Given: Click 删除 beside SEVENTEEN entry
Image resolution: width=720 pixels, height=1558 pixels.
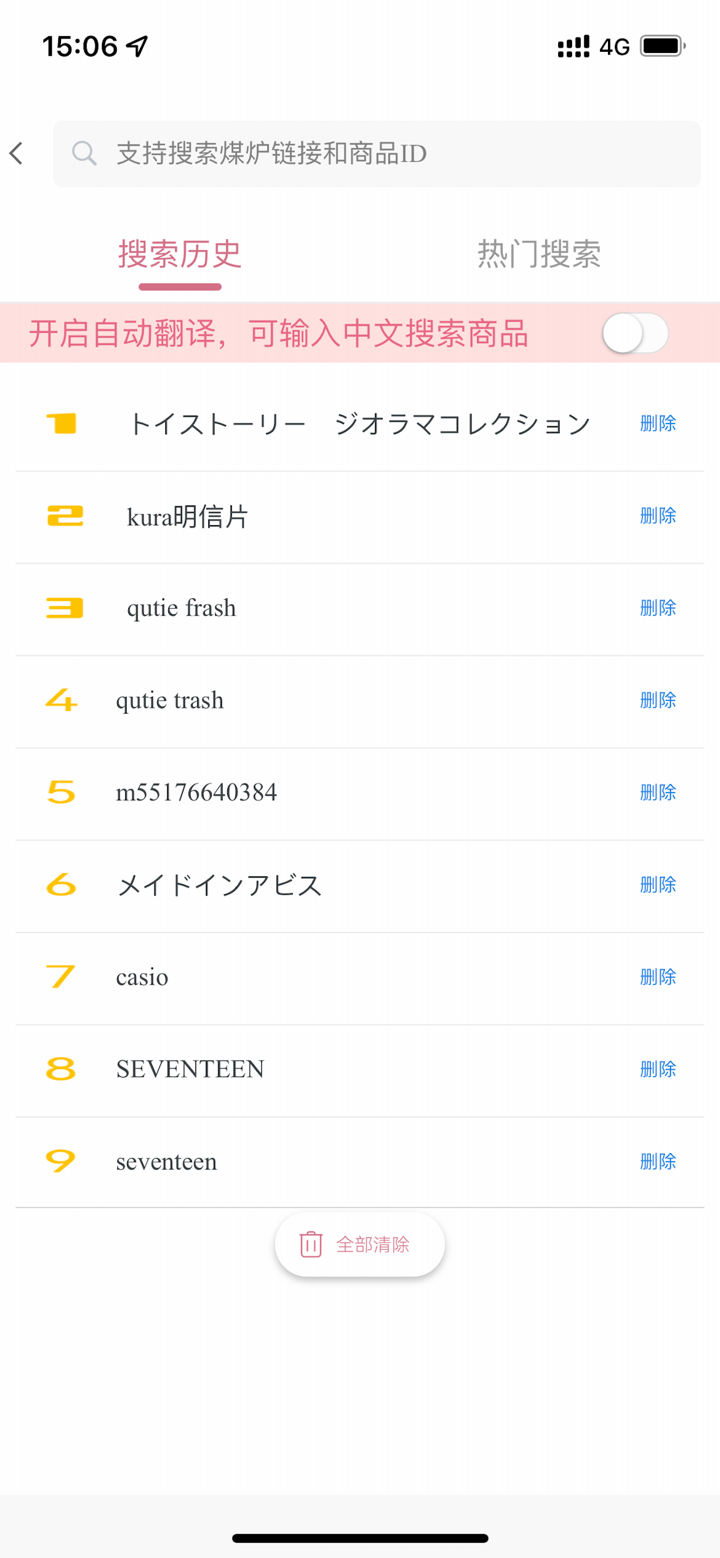Looking at the screenshot, I should tap(657, 1069).
